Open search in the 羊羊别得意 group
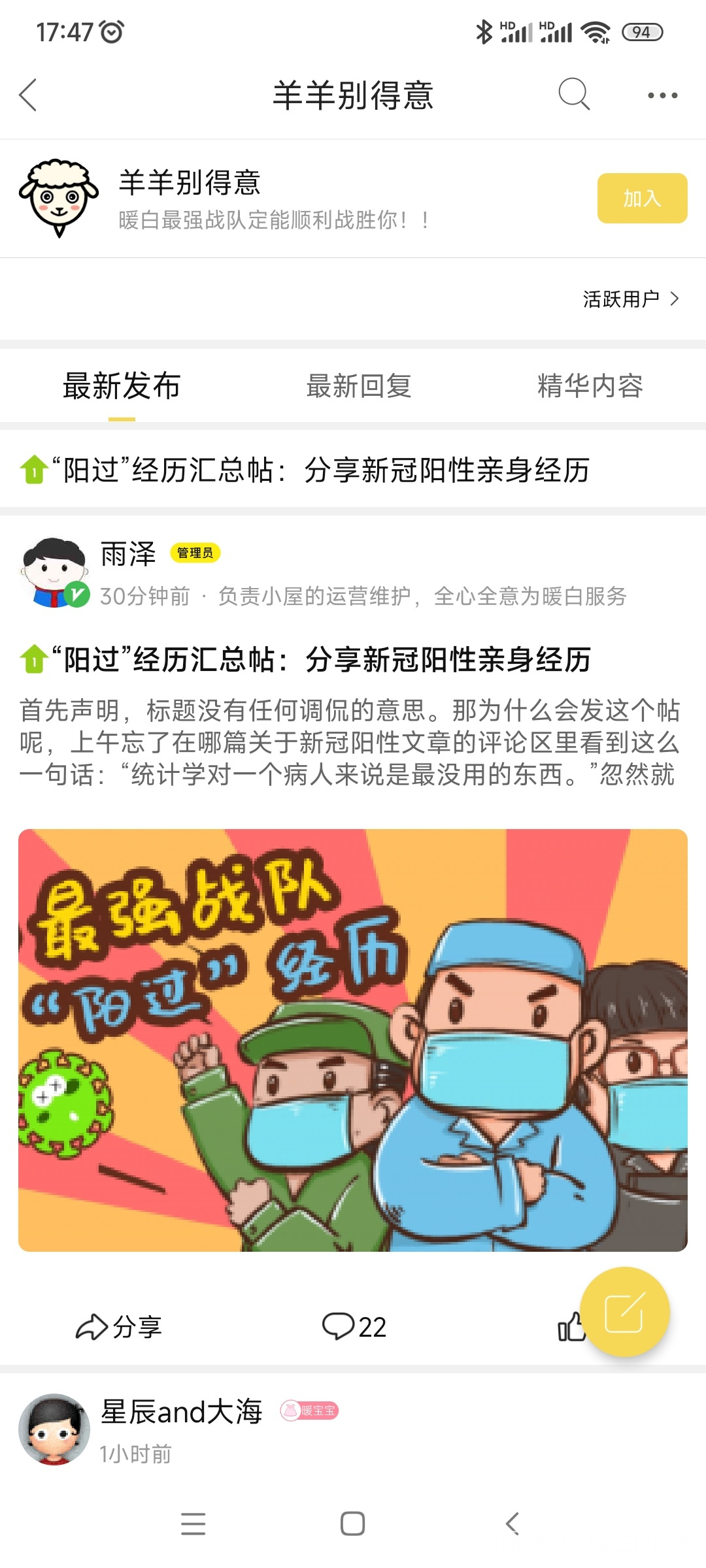The height and width of the screenshot is (1568, 706). [574, 95]
